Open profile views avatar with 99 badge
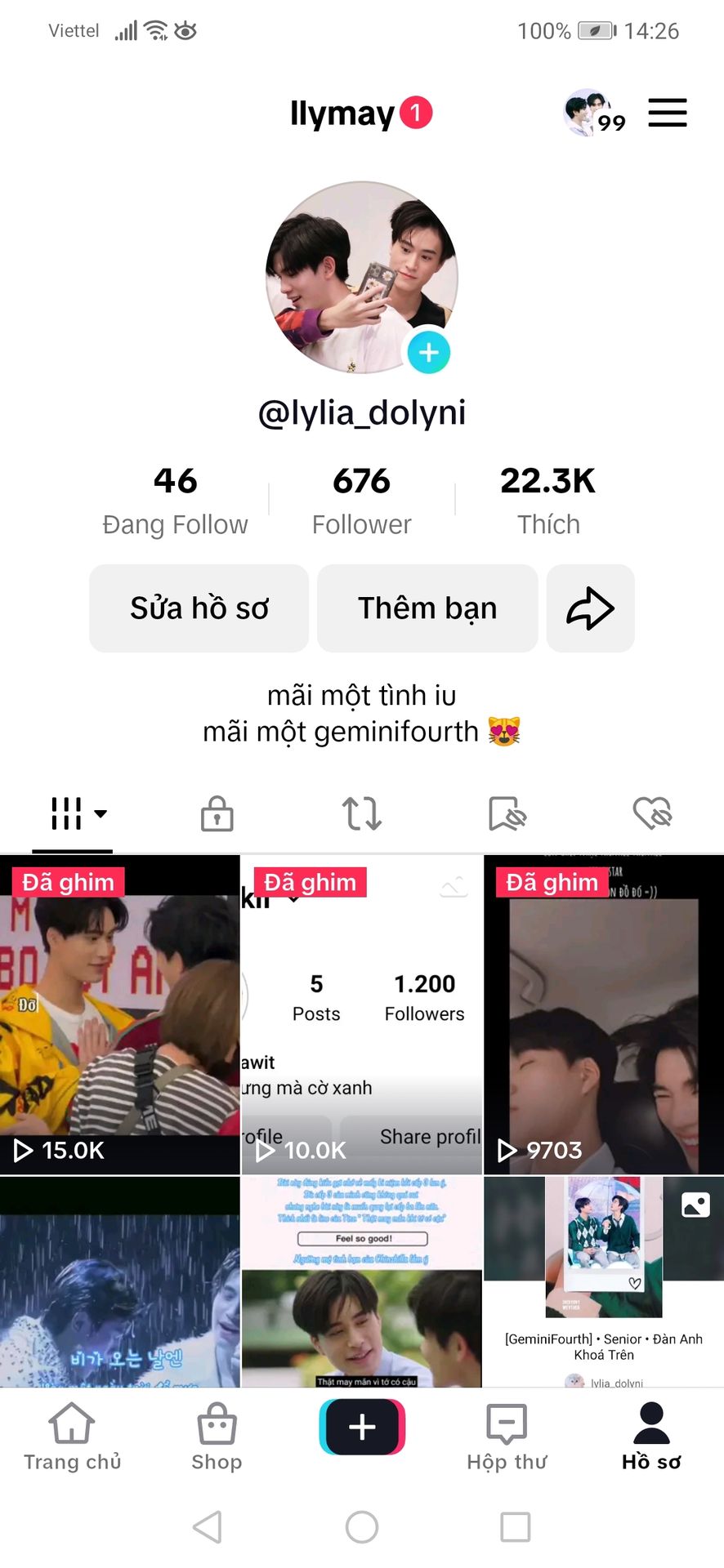 coord(592,113)
